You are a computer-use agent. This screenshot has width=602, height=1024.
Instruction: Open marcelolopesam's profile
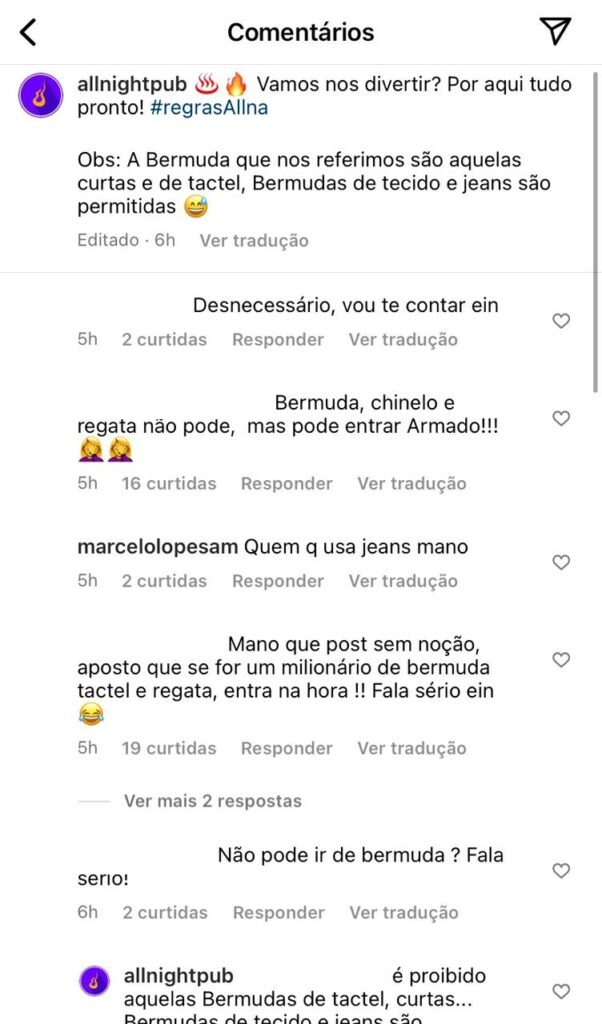click(157, 547)
